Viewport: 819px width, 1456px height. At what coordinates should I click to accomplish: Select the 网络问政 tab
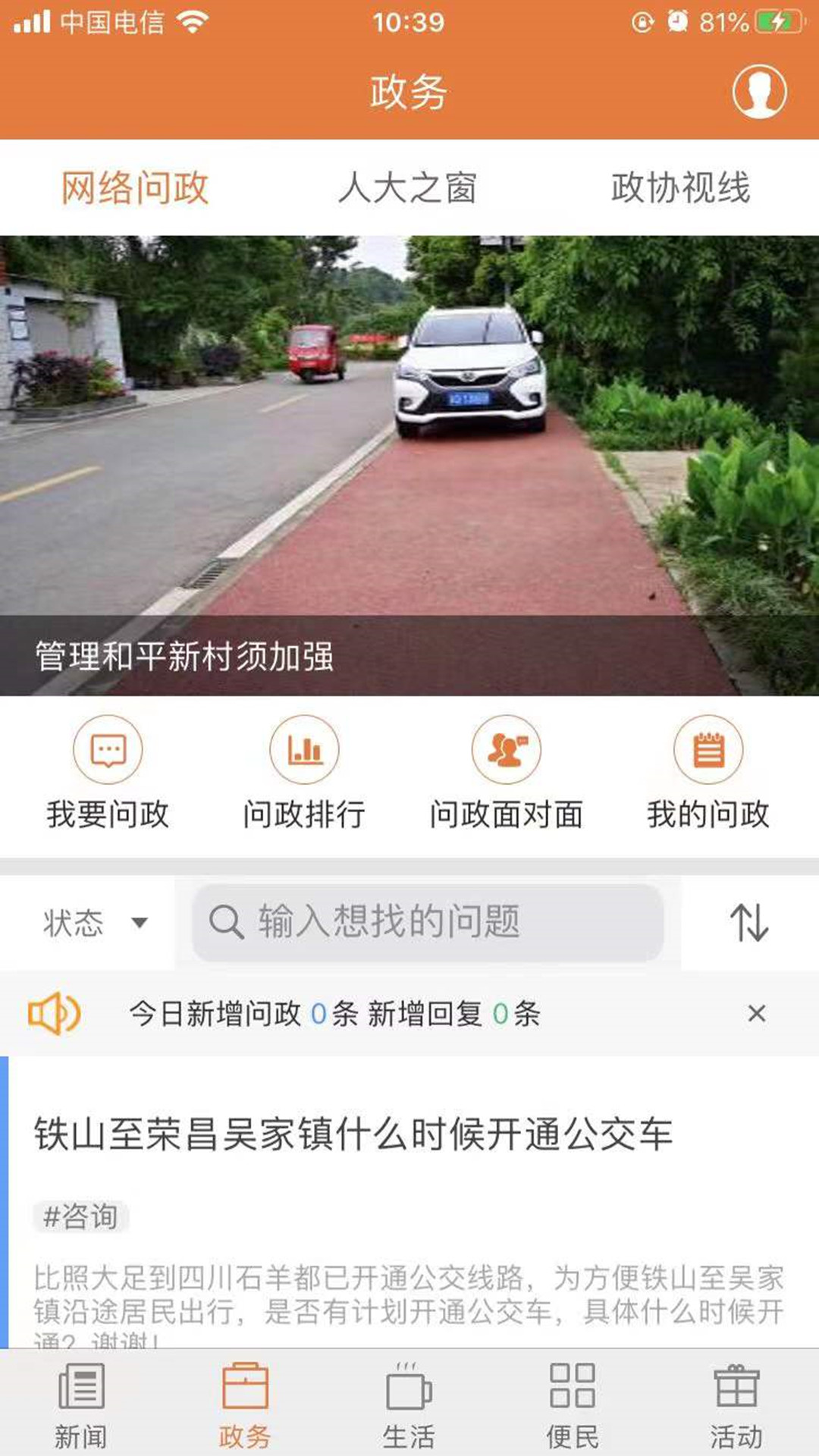pyautogui.click(x=133, y=190)
